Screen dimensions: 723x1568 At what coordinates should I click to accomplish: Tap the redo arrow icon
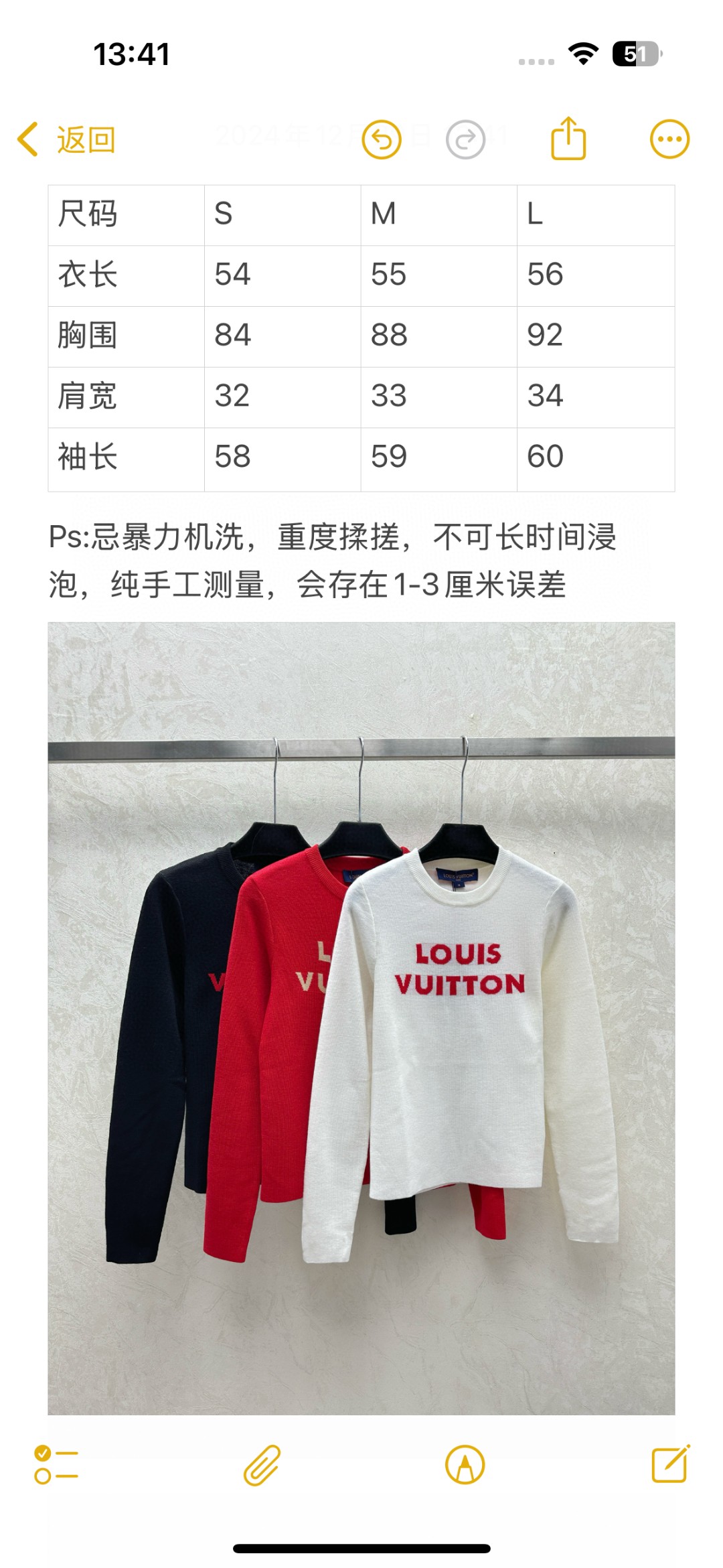click(465, 140)
